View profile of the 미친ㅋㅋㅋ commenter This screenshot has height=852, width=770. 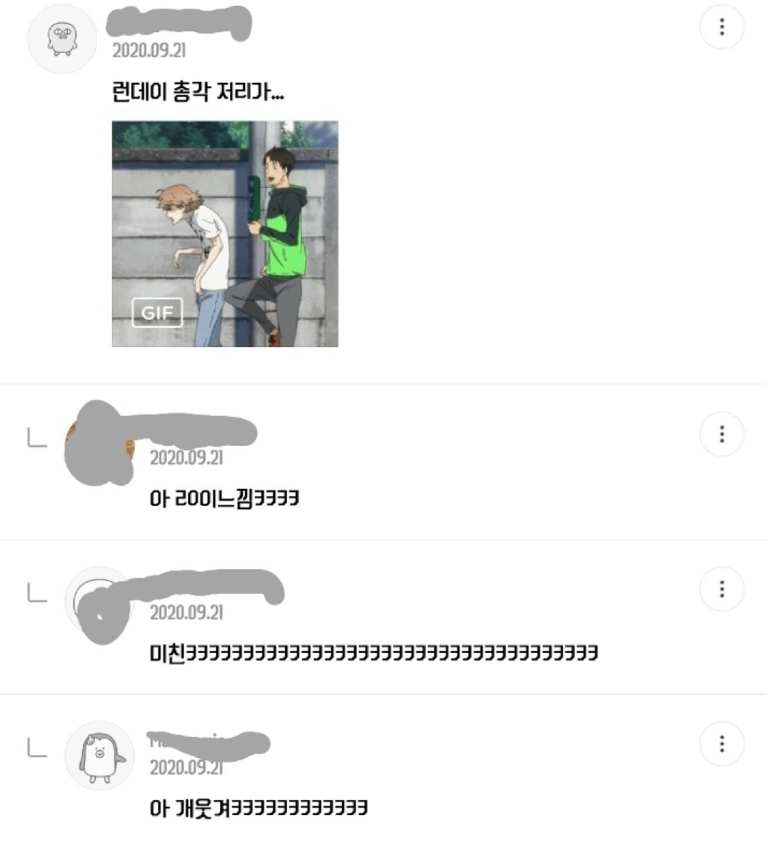pos(99,602)
